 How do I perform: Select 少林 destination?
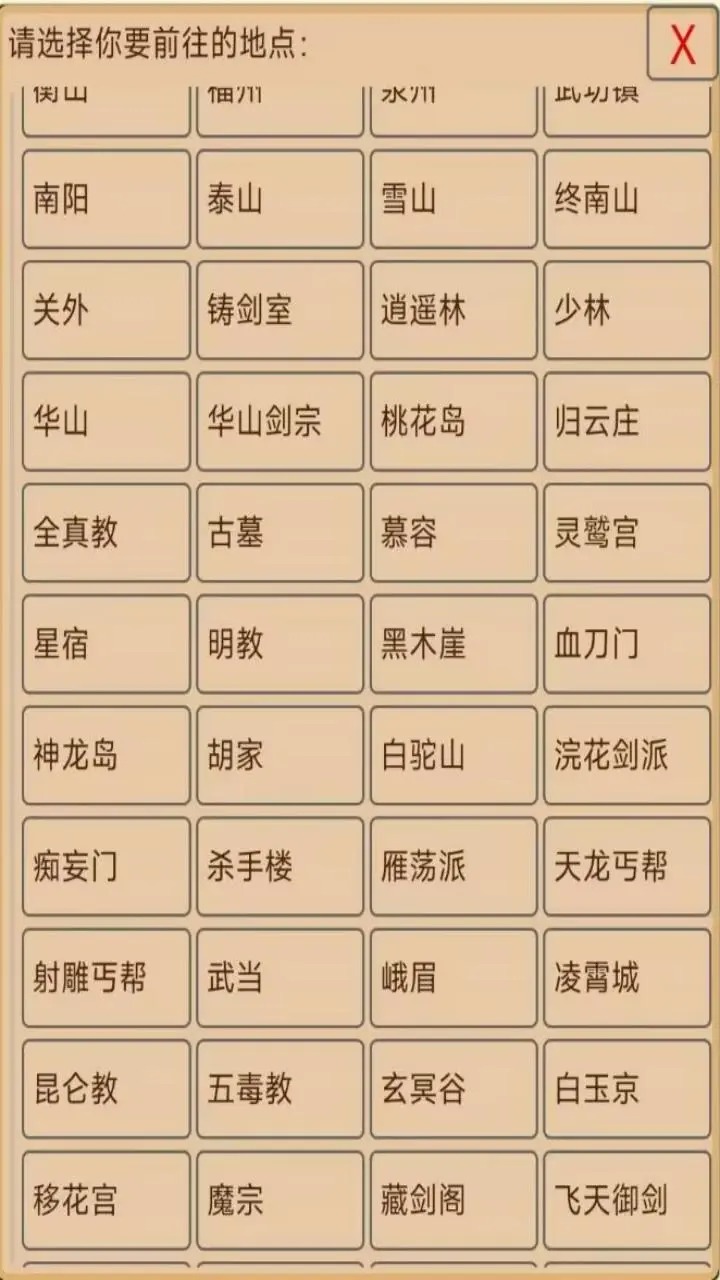pyautogui.click(x=627, y=310)
